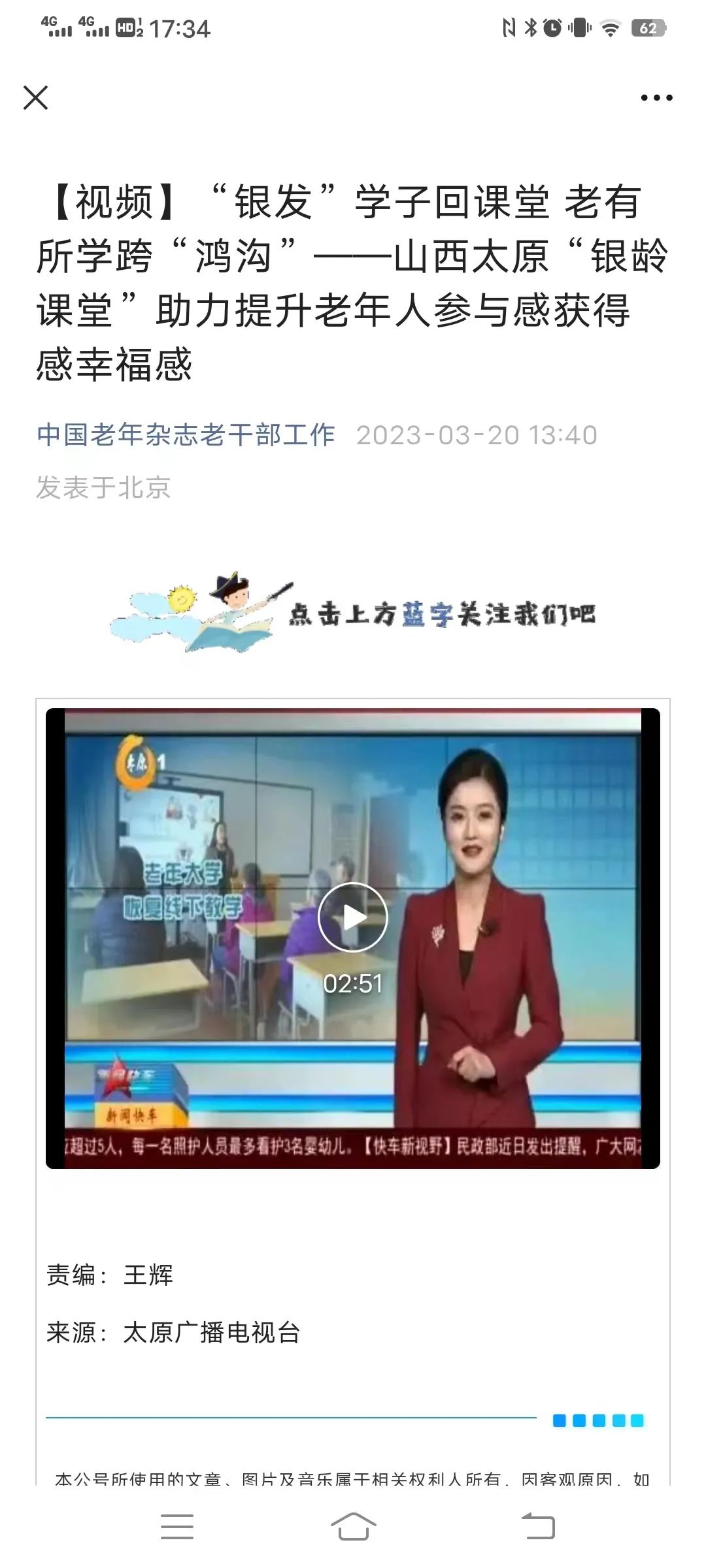Open the 中国老年杂志老干部工作 account link

pos(186,435)
